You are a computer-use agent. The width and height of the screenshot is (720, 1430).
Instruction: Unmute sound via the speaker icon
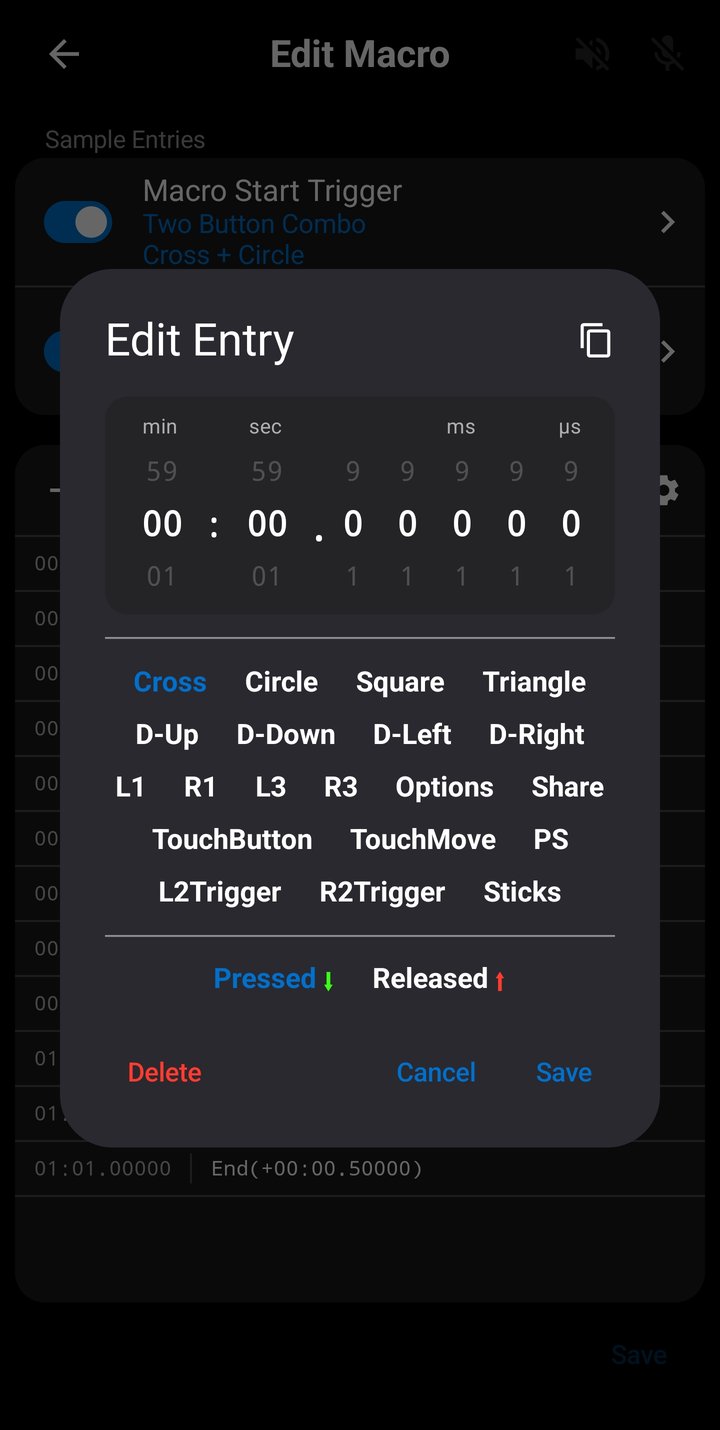[592, 54]
